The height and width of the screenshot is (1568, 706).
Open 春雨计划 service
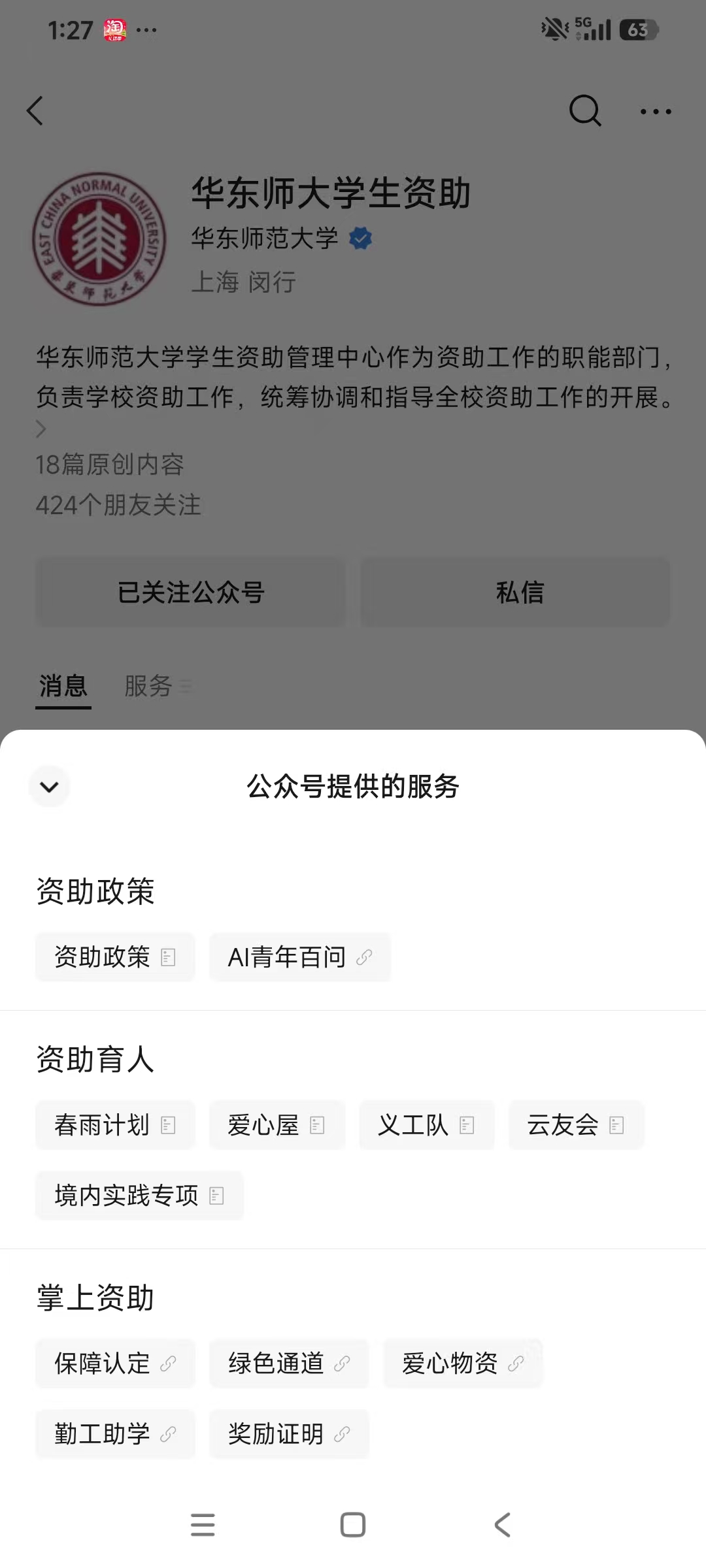click(115, 1125)
